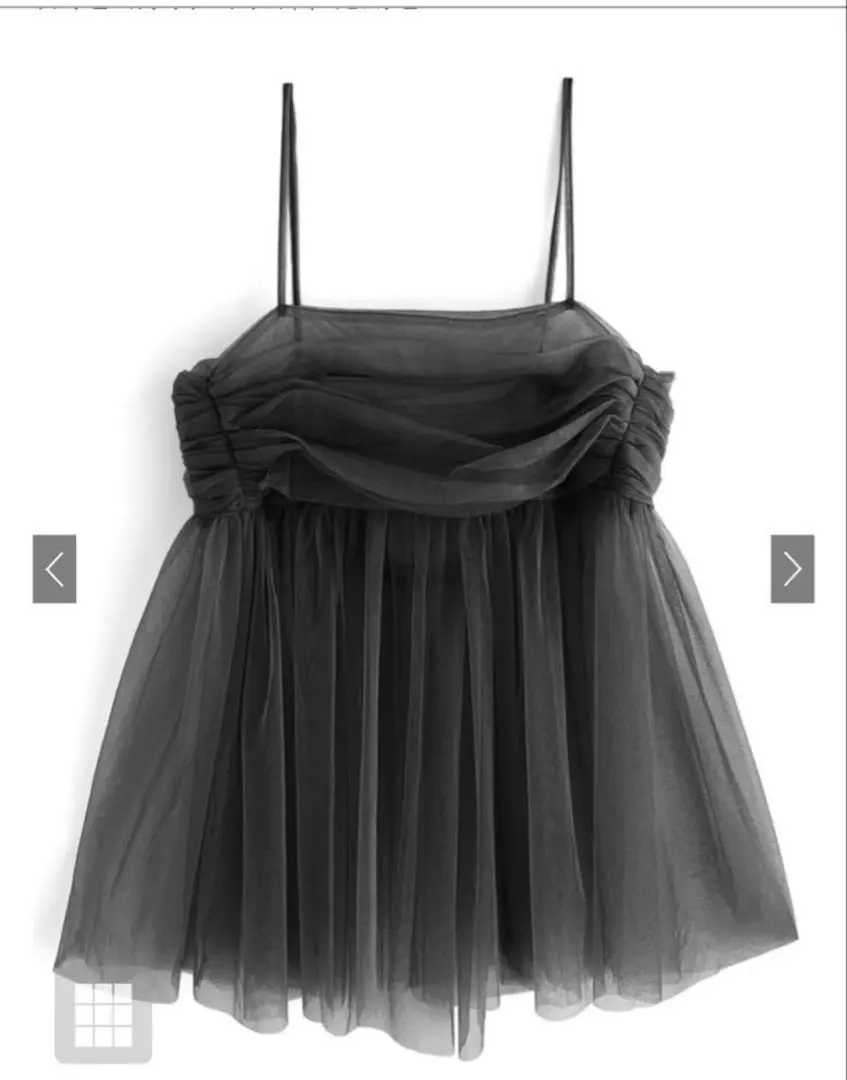
Task: Show the next product image
Action: (x=792, y=569)
